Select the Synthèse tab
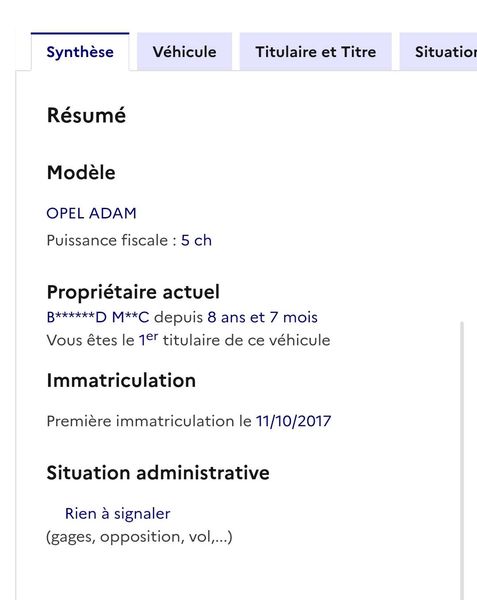The height and width of the screenshot is (600, 477). tap(80, 52)
